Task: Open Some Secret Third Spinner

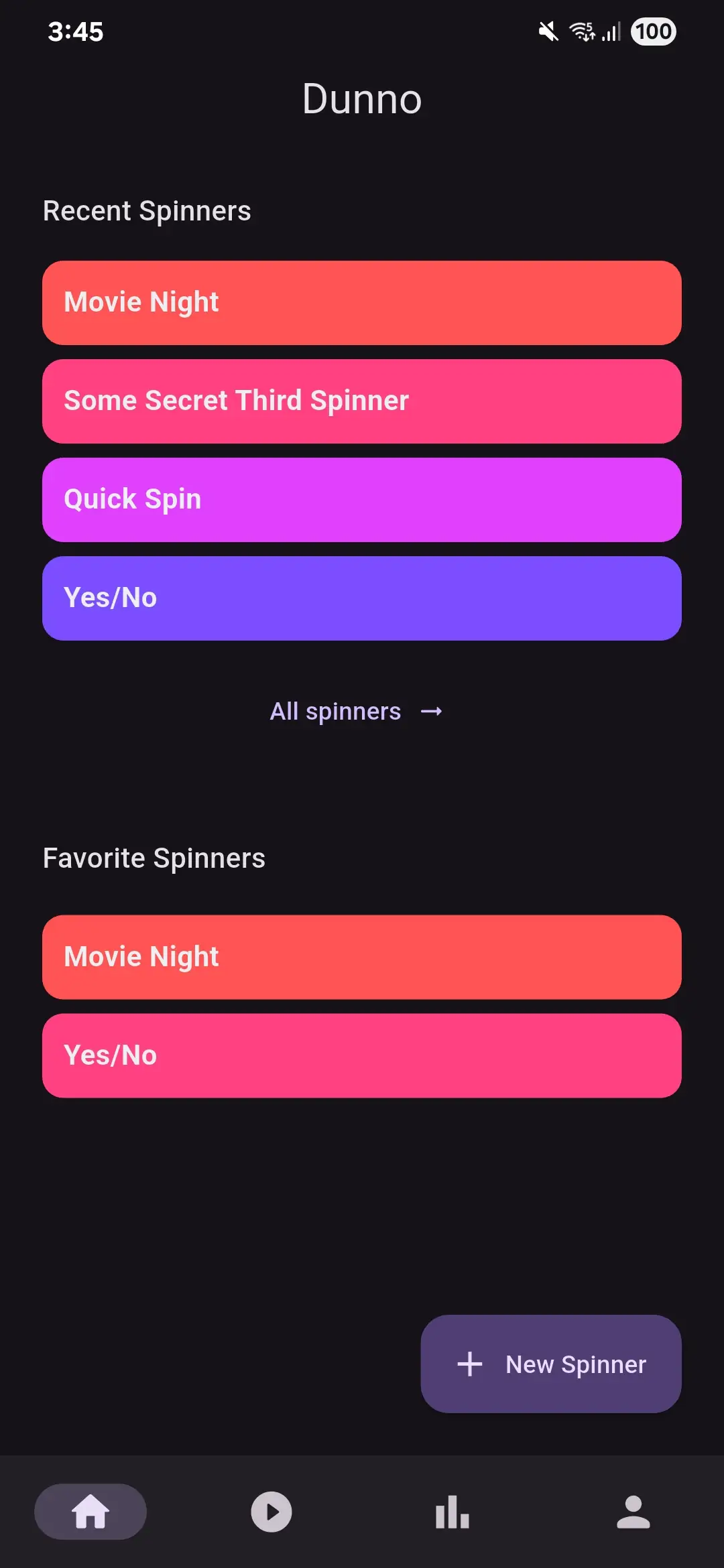Action: (x=362, y=401)
